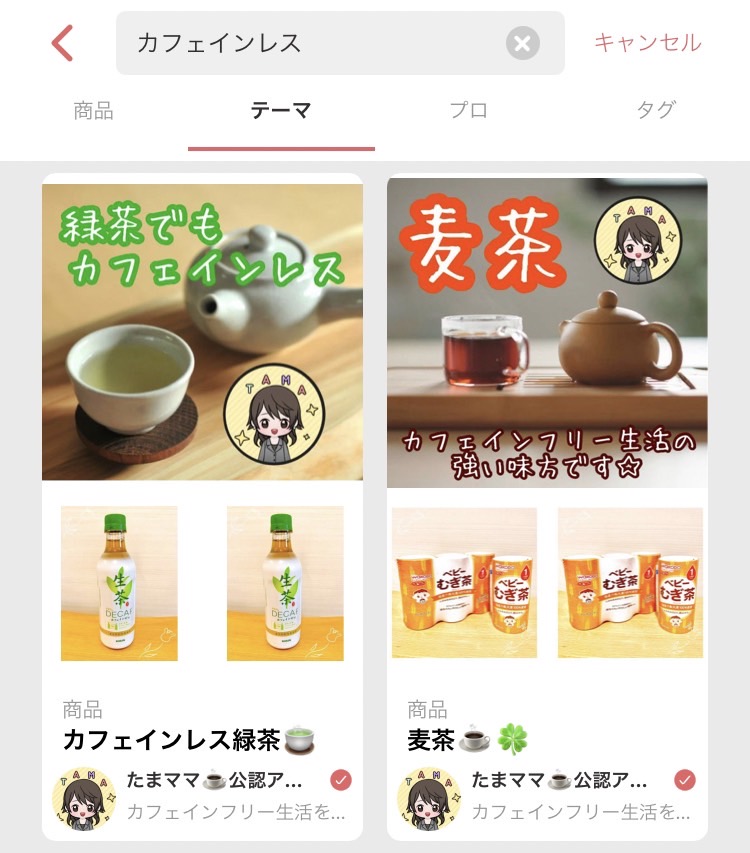The width and height of the screenshot is (750, 853).
Task: Tap the カフェインレス search field
Action: pos(310,43)
